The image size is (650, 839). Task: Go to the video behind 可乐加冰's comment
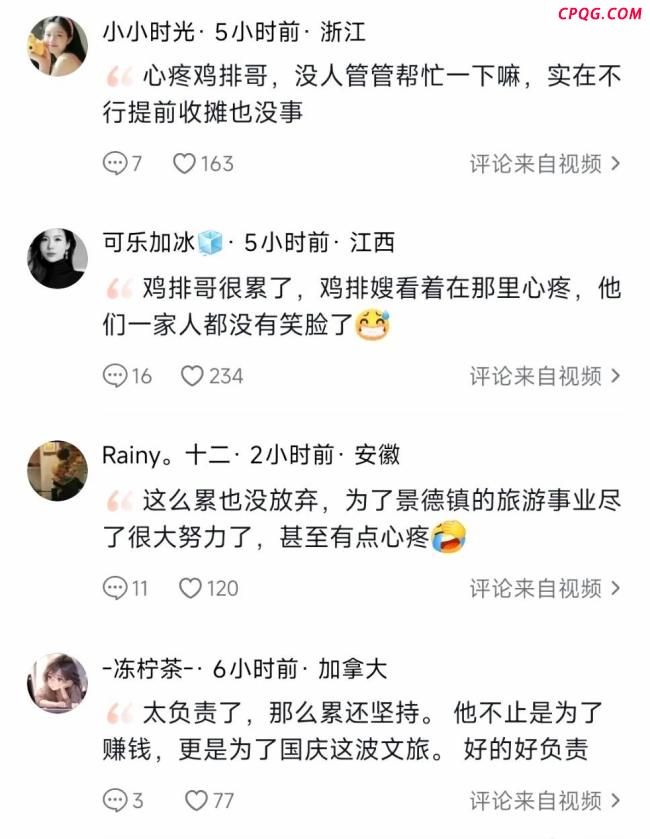545,376
